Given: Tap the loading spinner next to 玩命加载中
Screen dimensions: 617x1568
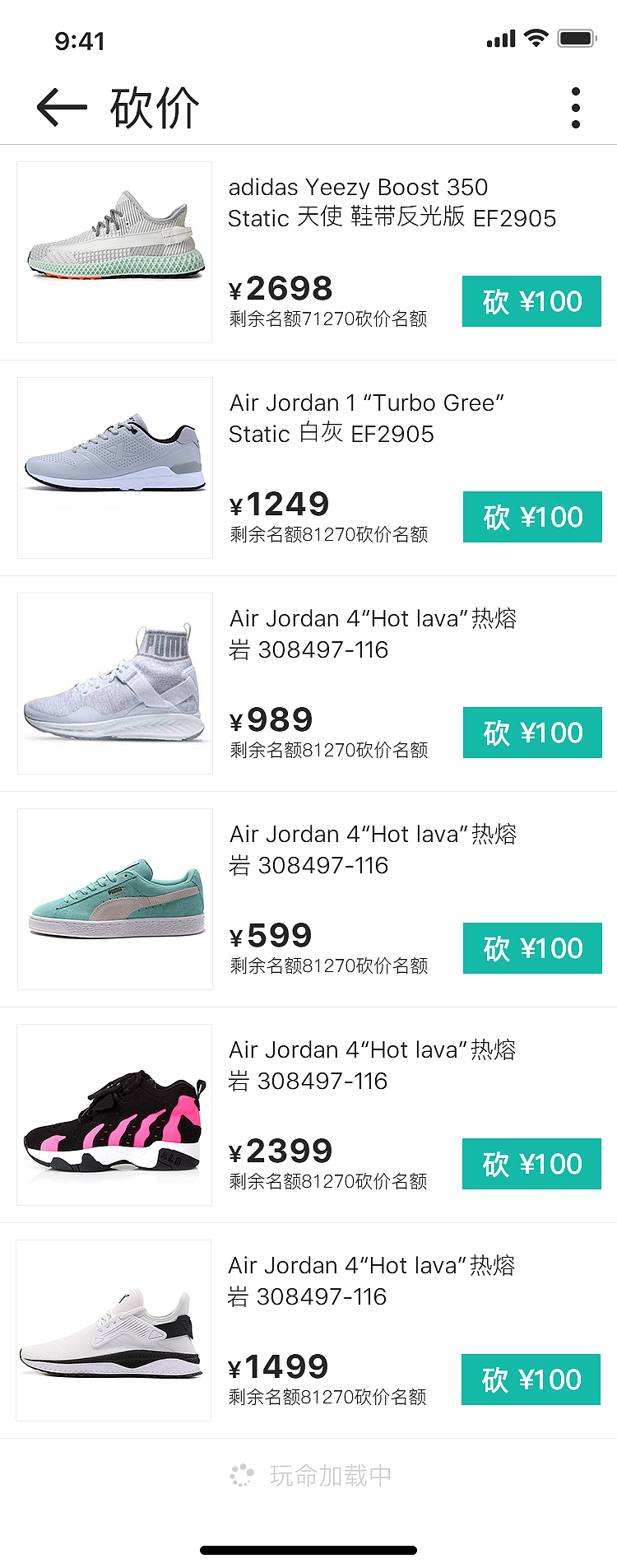Looking at the screenshot, I should point(242,1474).
